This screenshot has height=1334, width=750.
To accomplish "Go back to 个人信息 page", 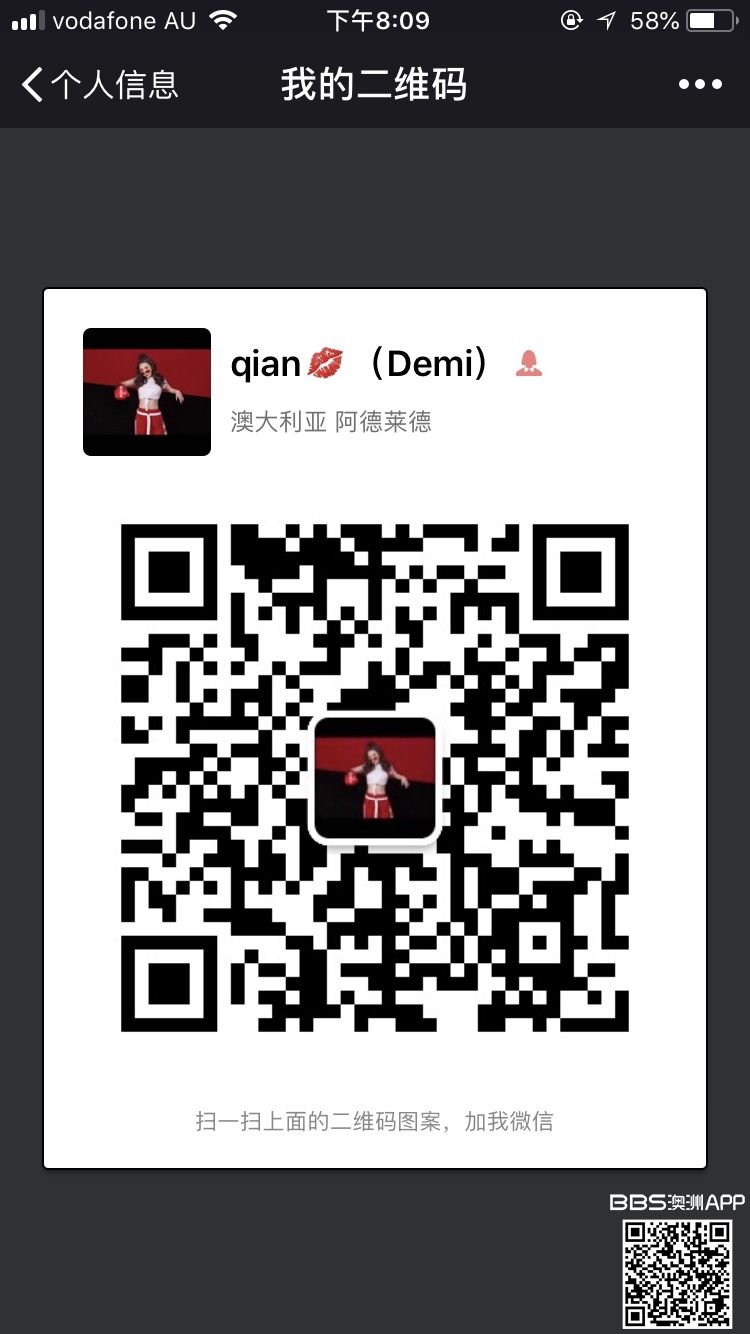I will point(98,85).
